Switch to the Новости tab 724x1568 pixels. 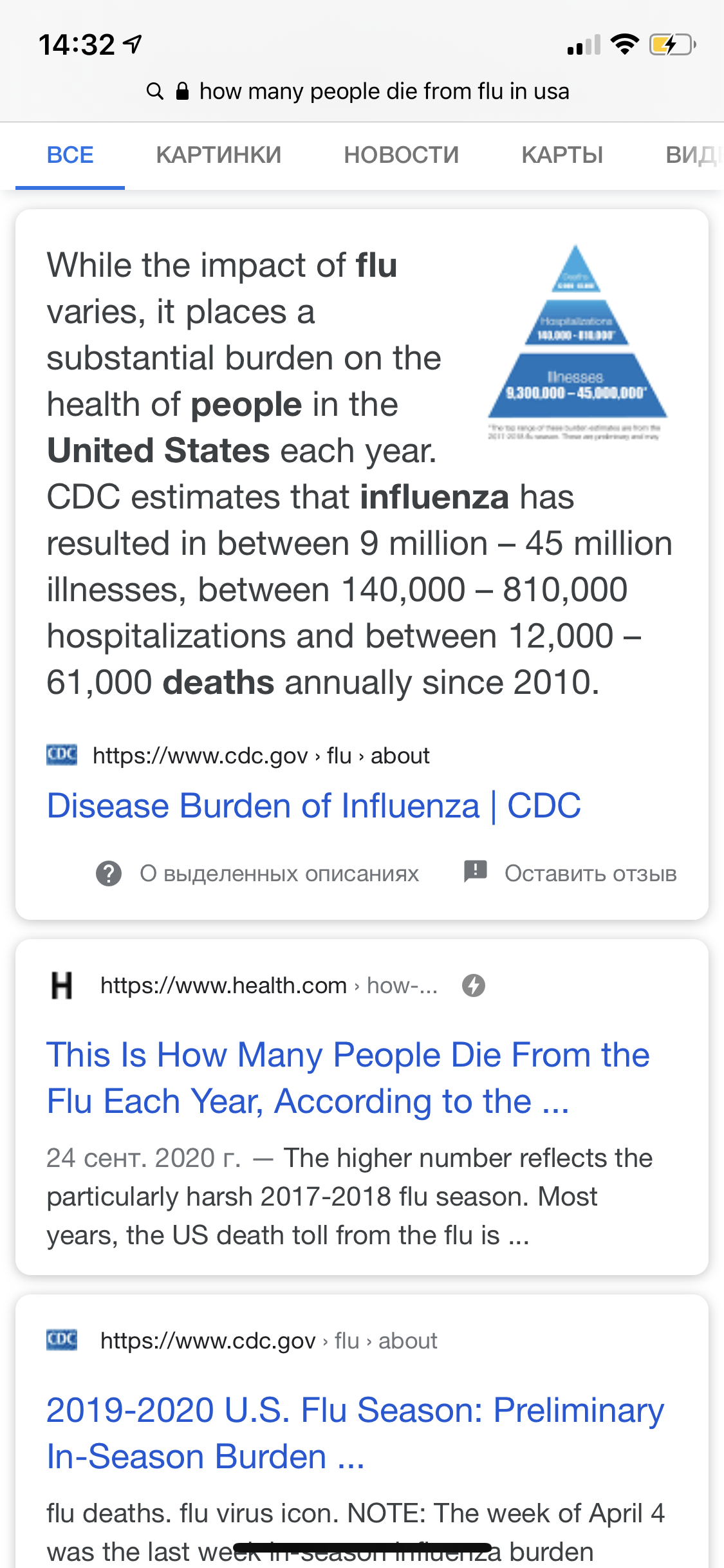[401, 155]
